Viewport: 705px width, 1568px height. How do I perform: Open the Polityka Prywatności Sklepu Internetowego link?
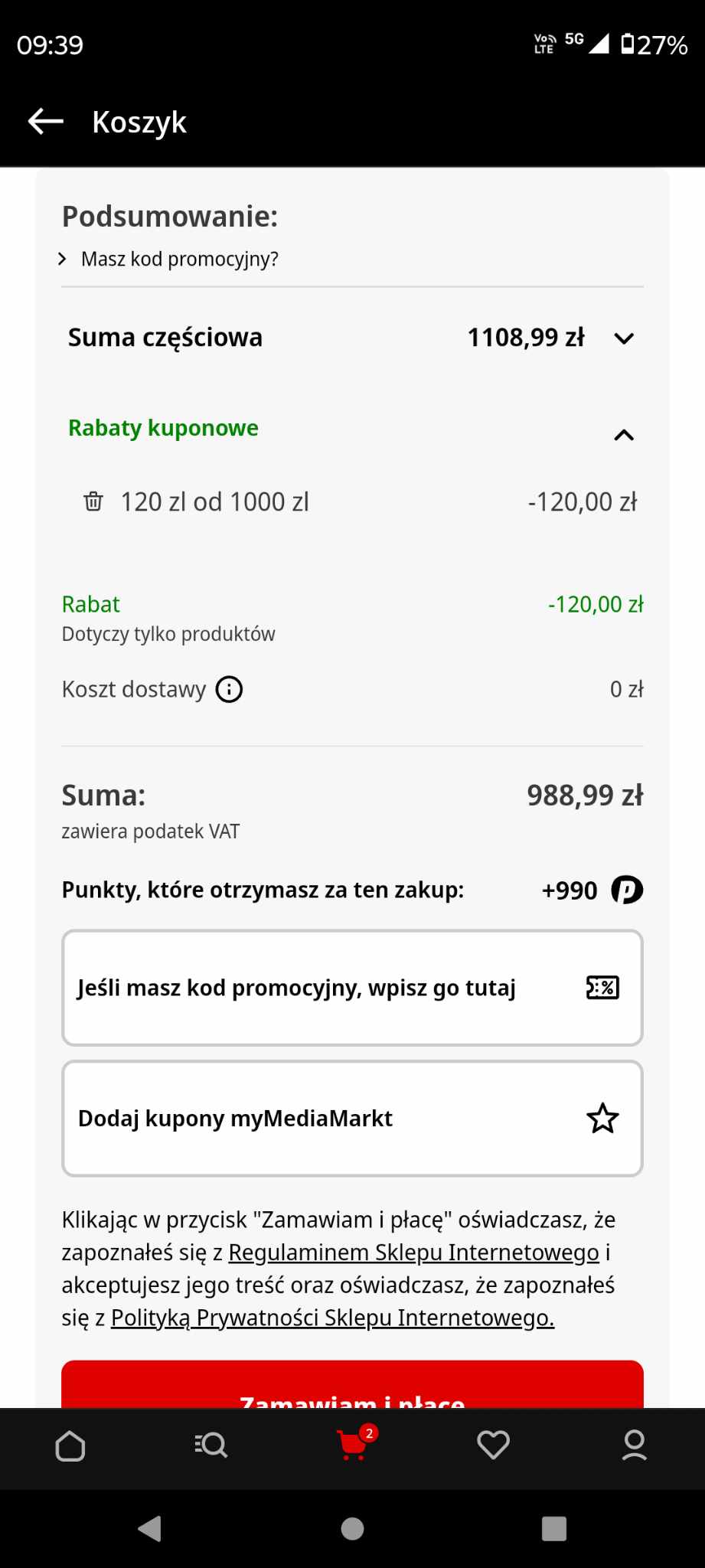(332, 1318)
